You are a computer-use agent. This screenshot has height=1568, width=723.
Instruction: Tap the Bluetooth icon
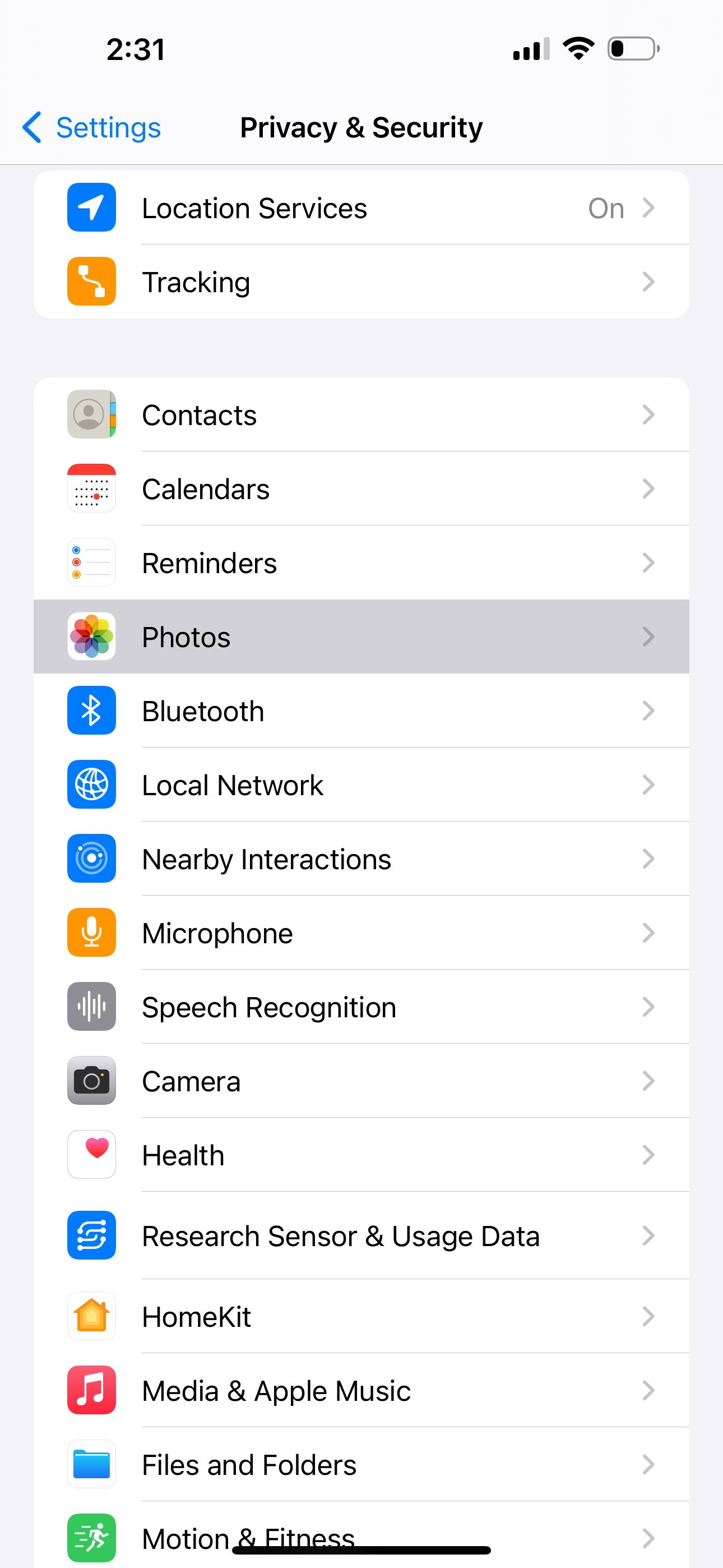(91, 711)
